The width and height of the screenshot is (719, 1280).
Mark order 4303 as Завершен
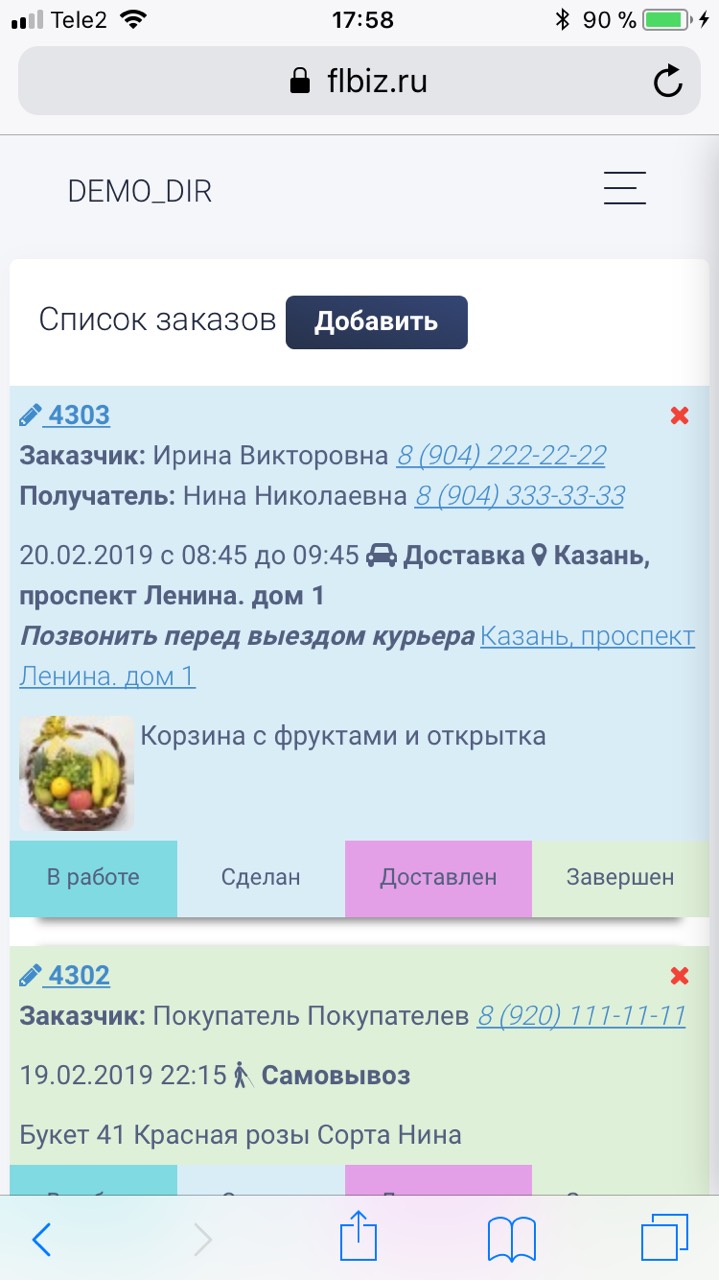point(620,878)
